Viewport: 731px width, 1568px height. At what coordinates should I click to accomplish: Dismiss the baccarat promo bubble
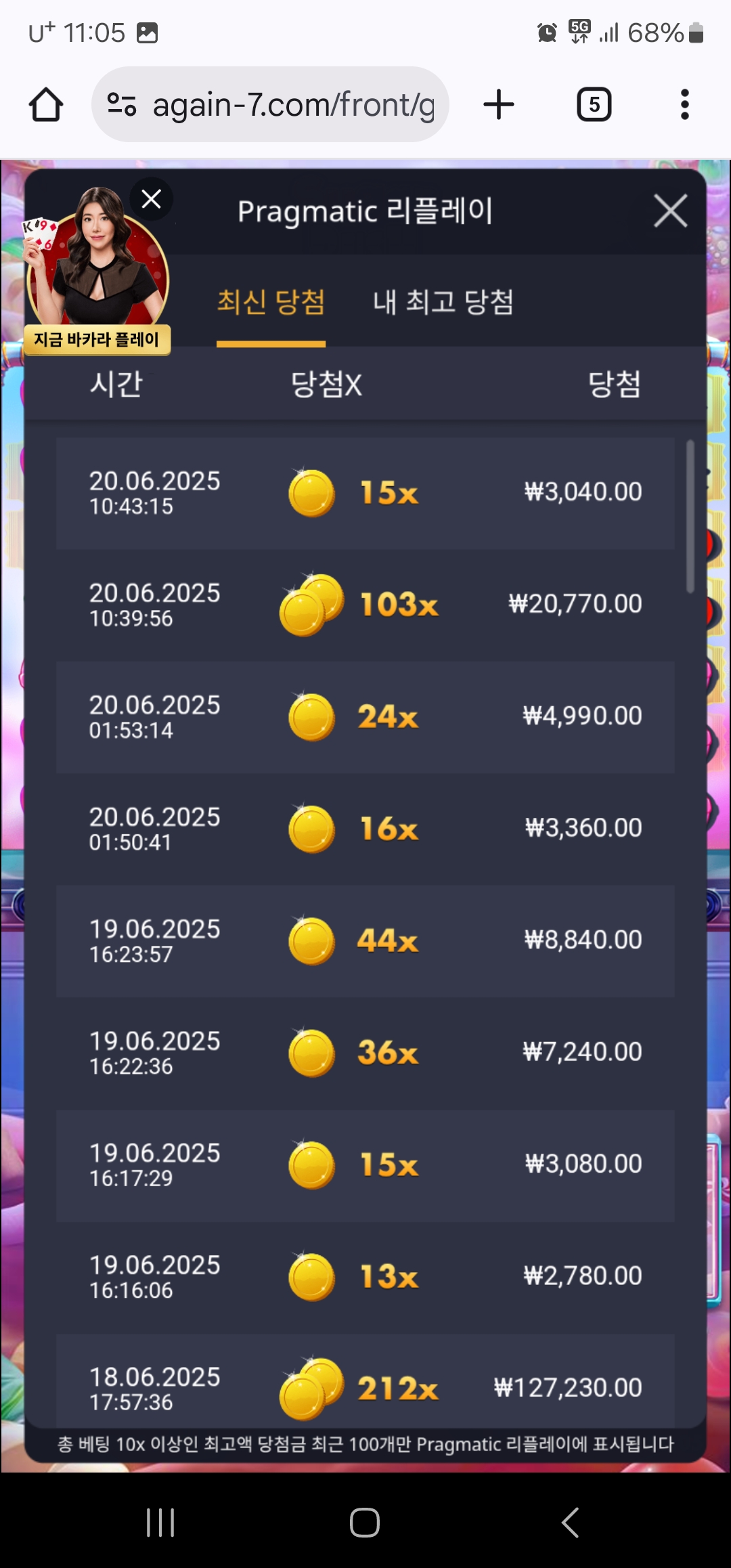coord(151,199)
